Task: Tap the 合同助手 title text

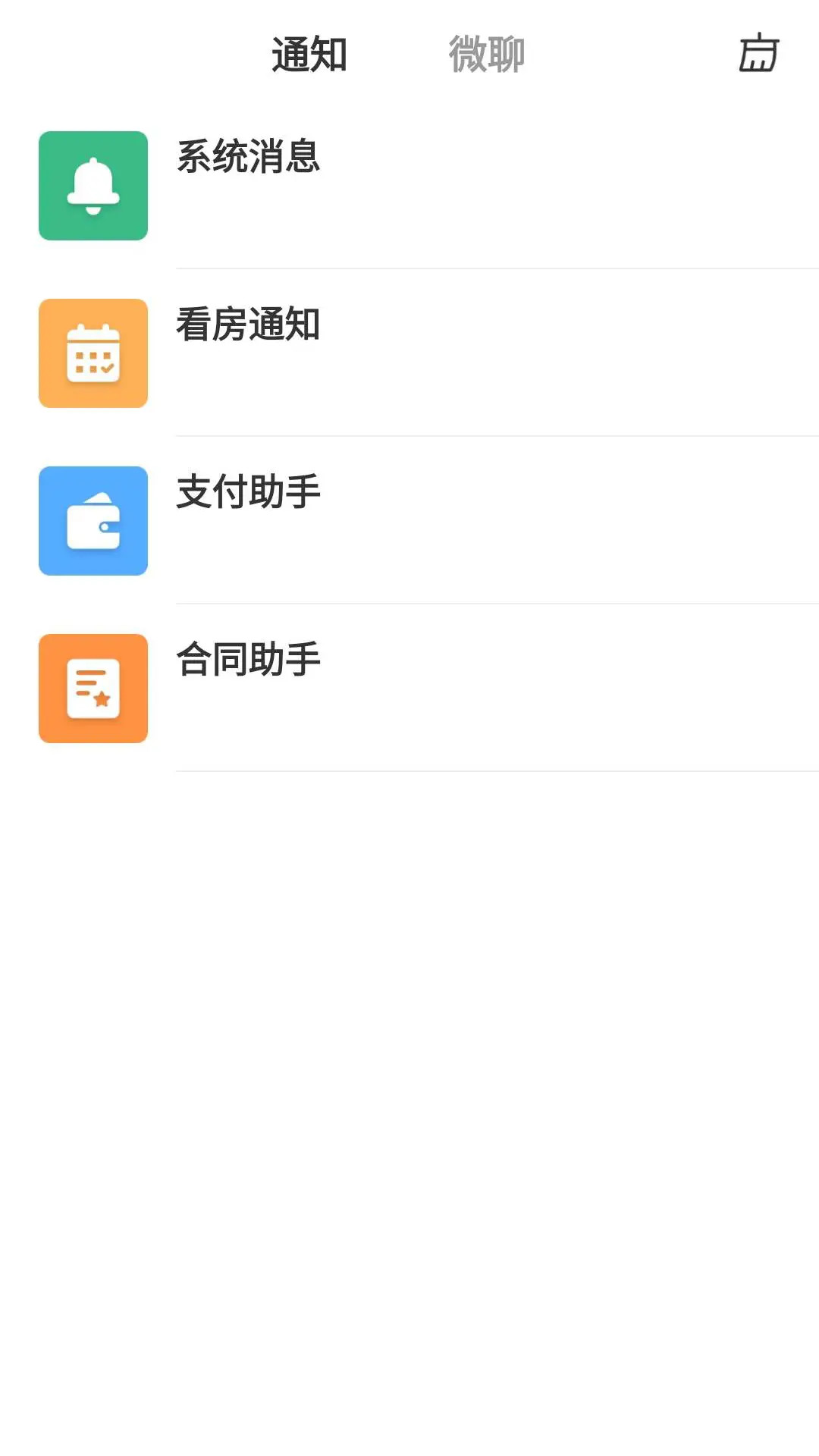Action: 248,658
